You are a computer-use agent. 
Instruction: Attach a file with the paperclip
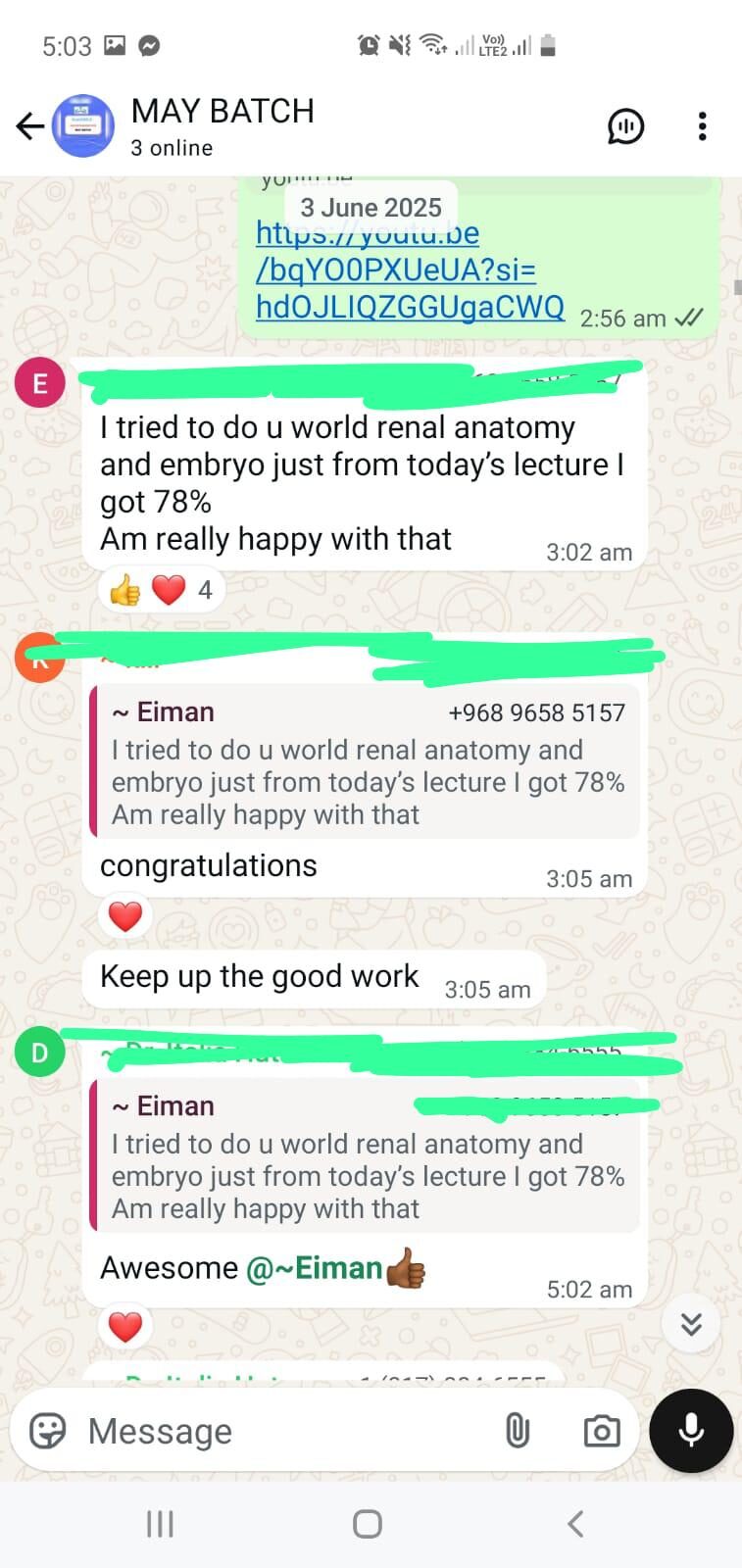pyautogui.click(x=517, y=1431)
